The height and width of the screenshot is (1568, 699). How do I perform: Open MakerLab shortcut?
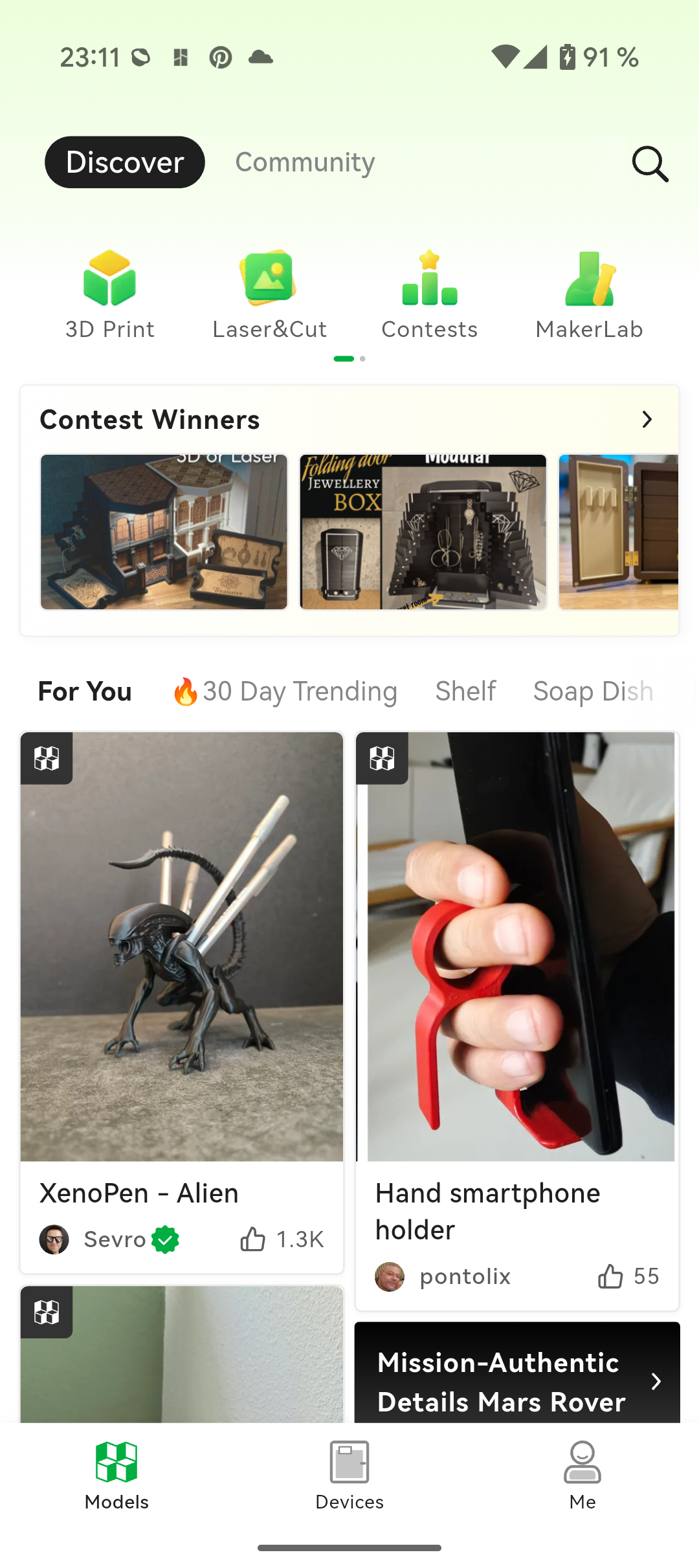[589, 295]
